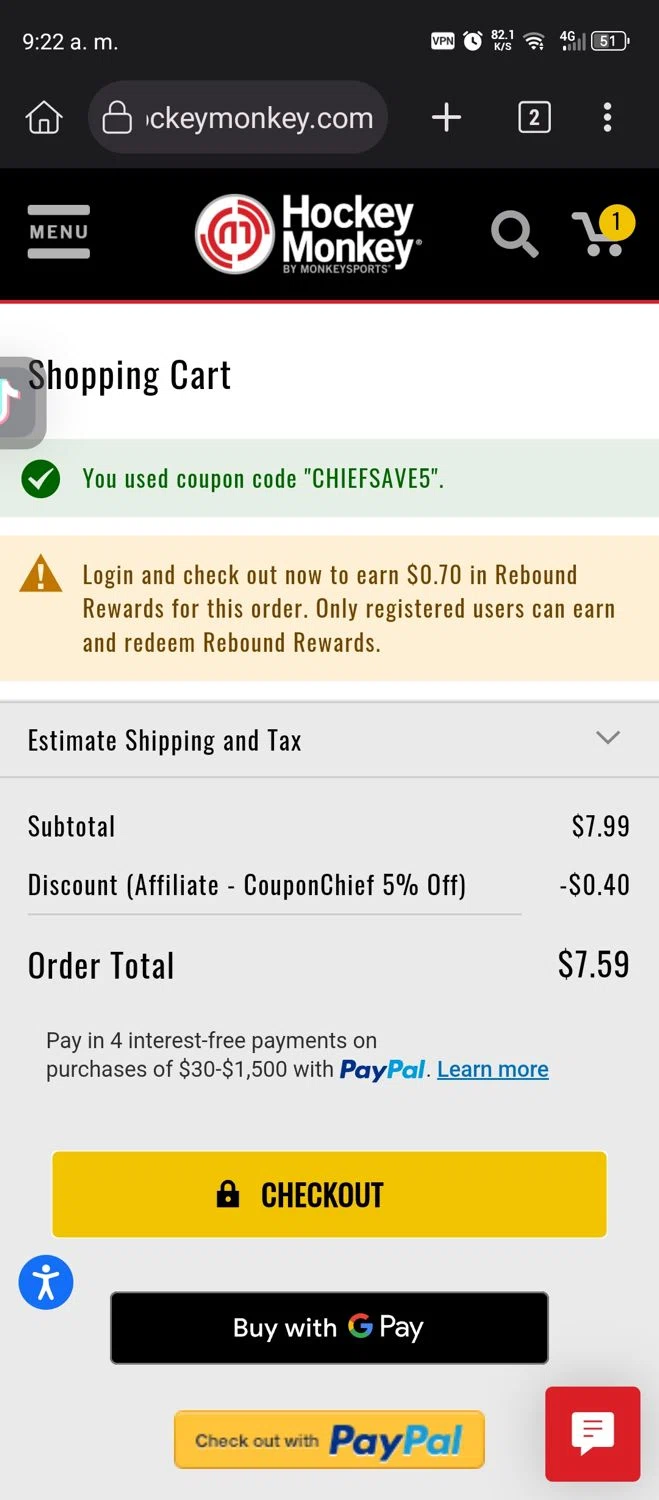Open the accessibility options button
The width and height of the screenshot is (659, 1500).
point(46,1282)
